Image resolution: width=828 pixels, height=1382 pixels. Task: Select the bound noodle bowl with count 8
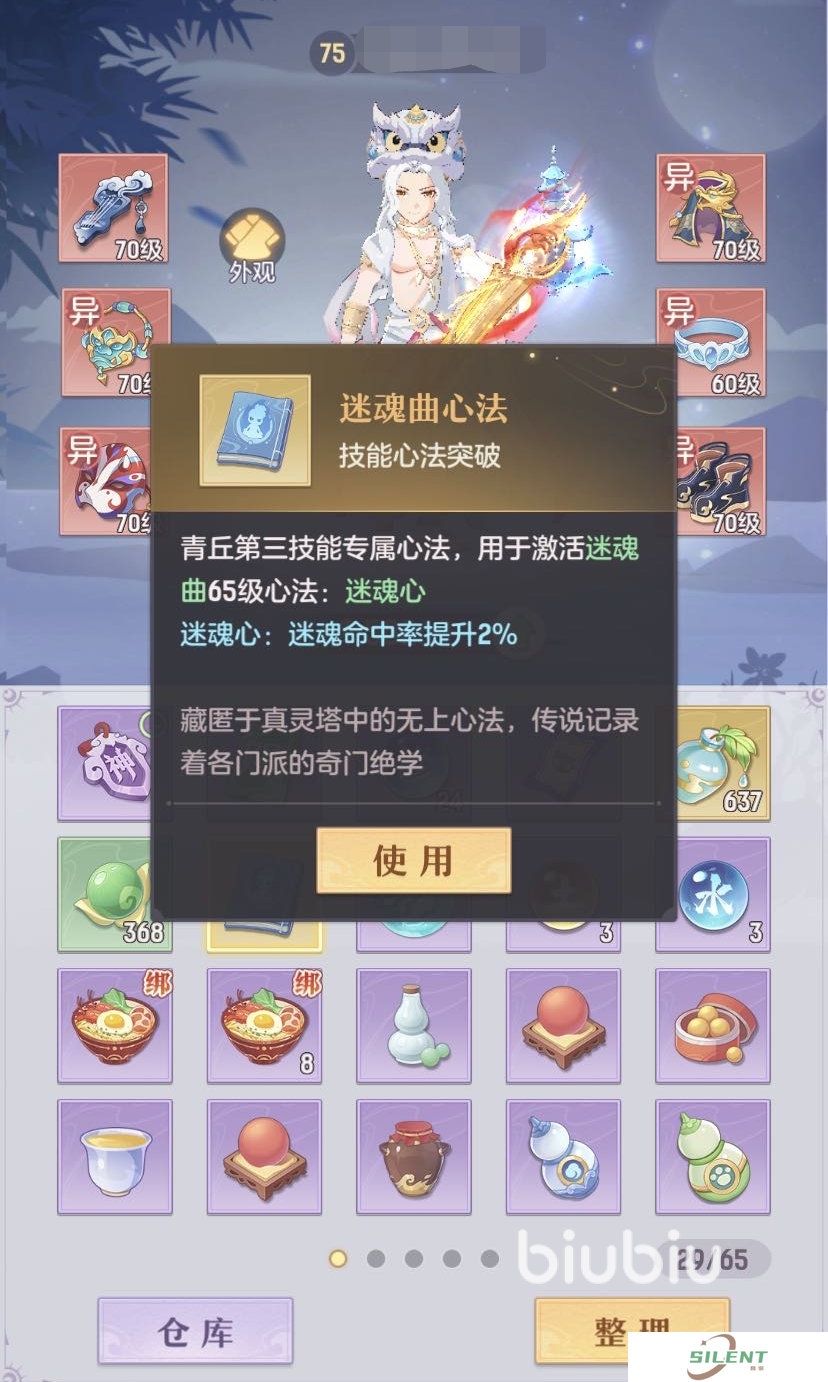pos(264,1025)
